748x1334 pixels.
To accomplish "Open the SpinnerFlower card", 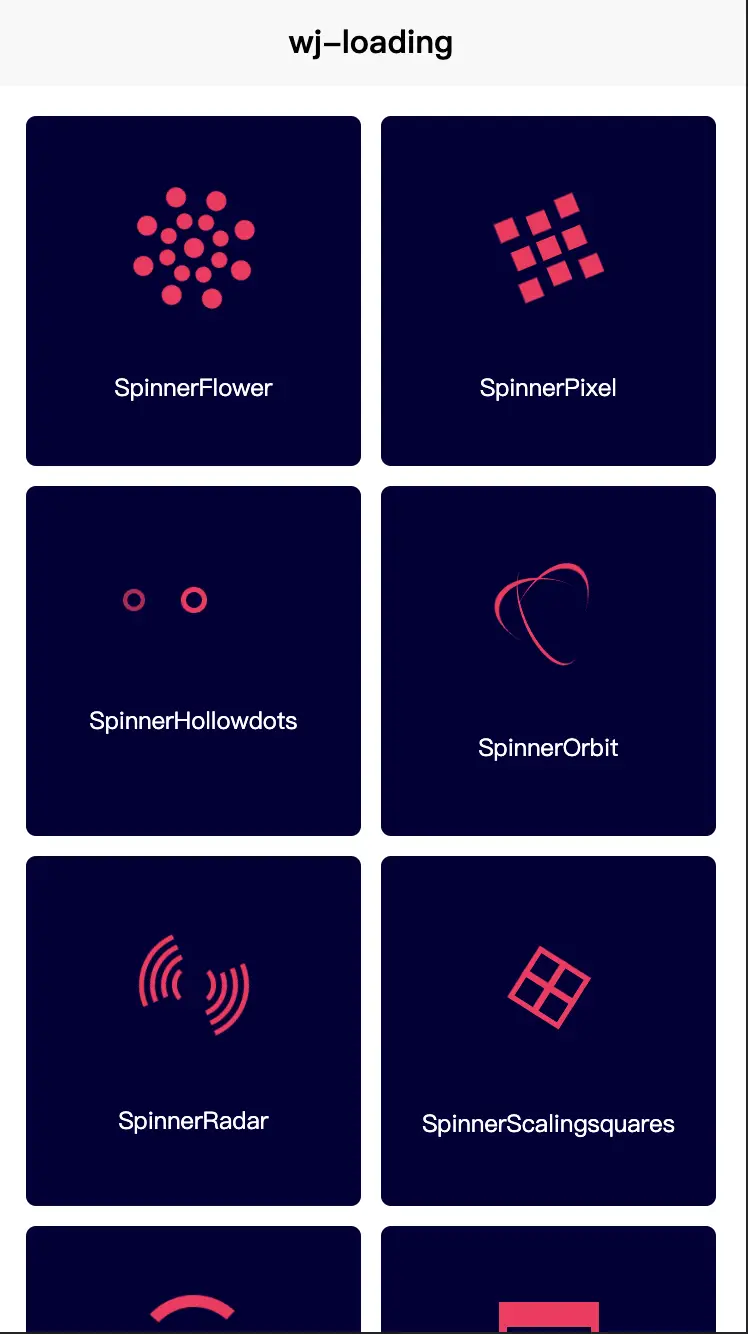I will click(193, 291).
